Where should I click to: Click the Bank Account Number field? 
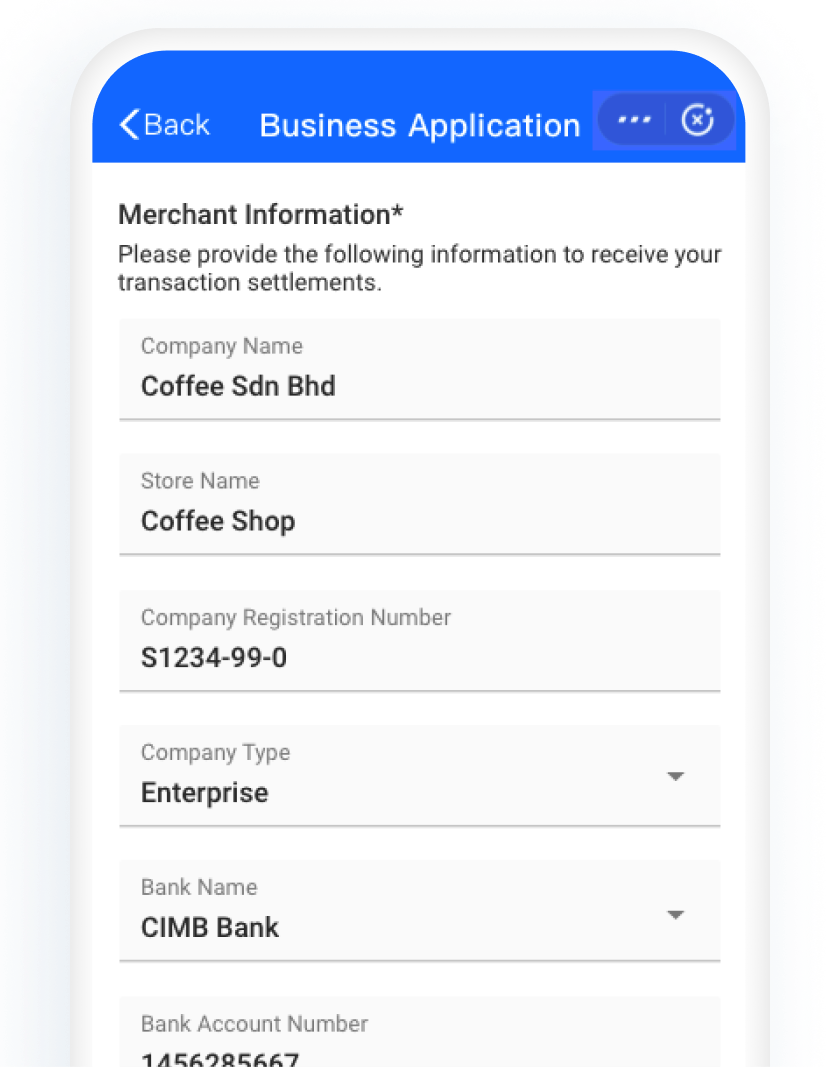(420, 1030)
